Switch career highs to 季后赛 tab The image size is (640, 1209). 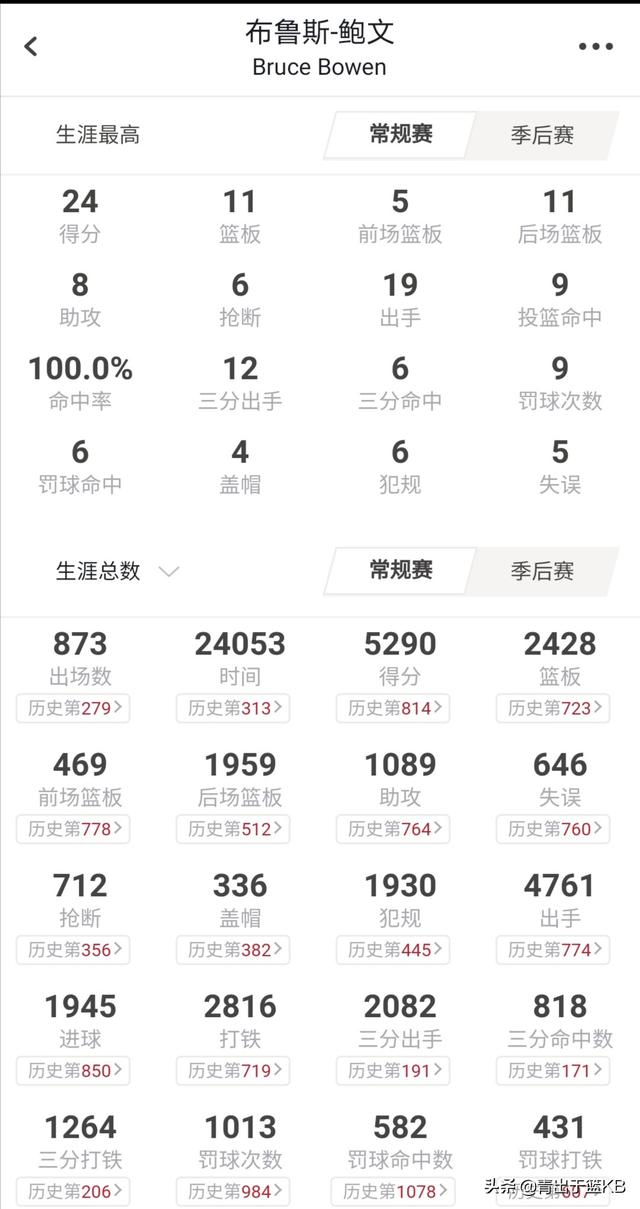[542, 136]
